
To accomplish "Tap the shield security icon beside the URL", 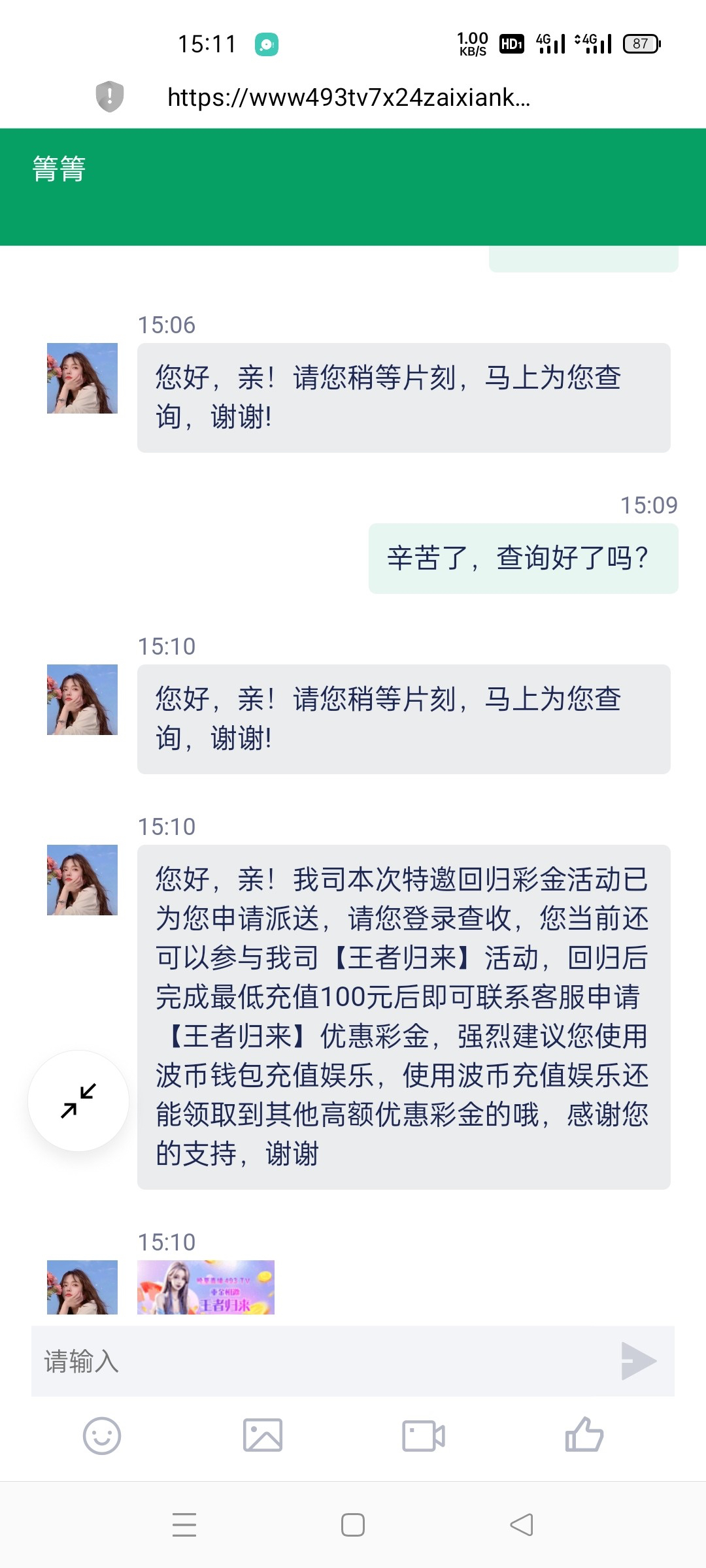I will (110, 97).
